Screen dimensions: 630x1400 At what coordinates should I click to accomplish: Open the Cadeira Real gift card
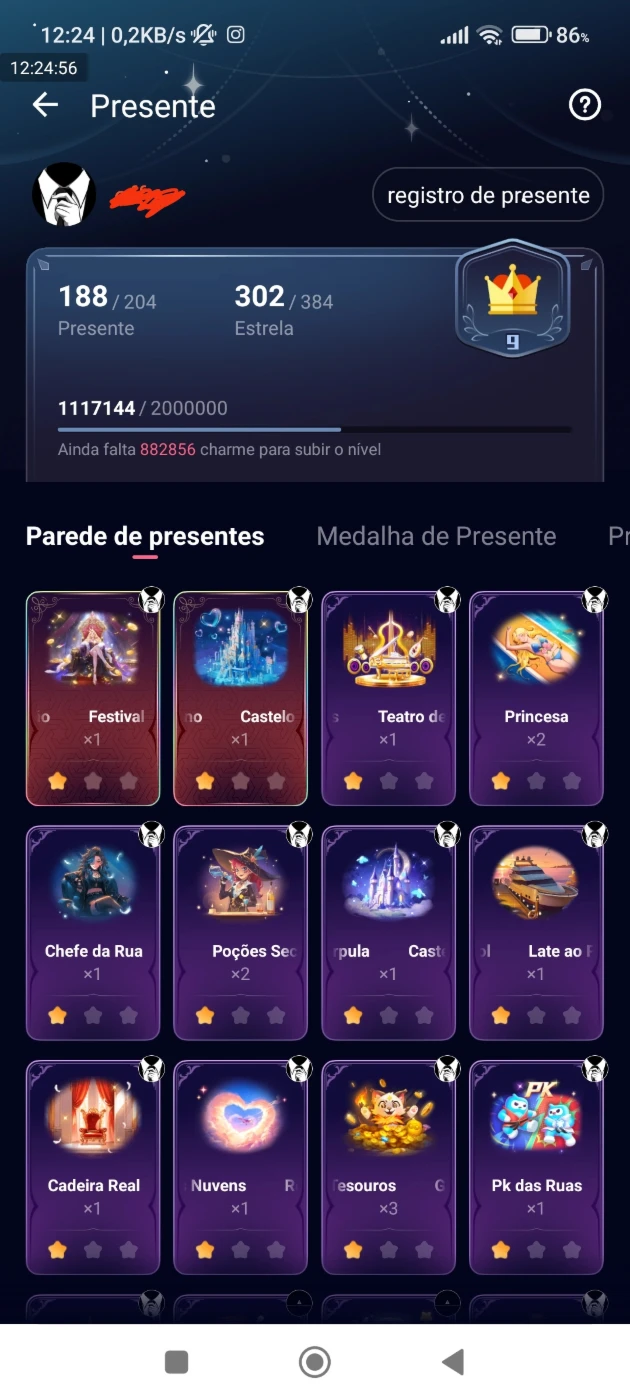coord(93,1167)
